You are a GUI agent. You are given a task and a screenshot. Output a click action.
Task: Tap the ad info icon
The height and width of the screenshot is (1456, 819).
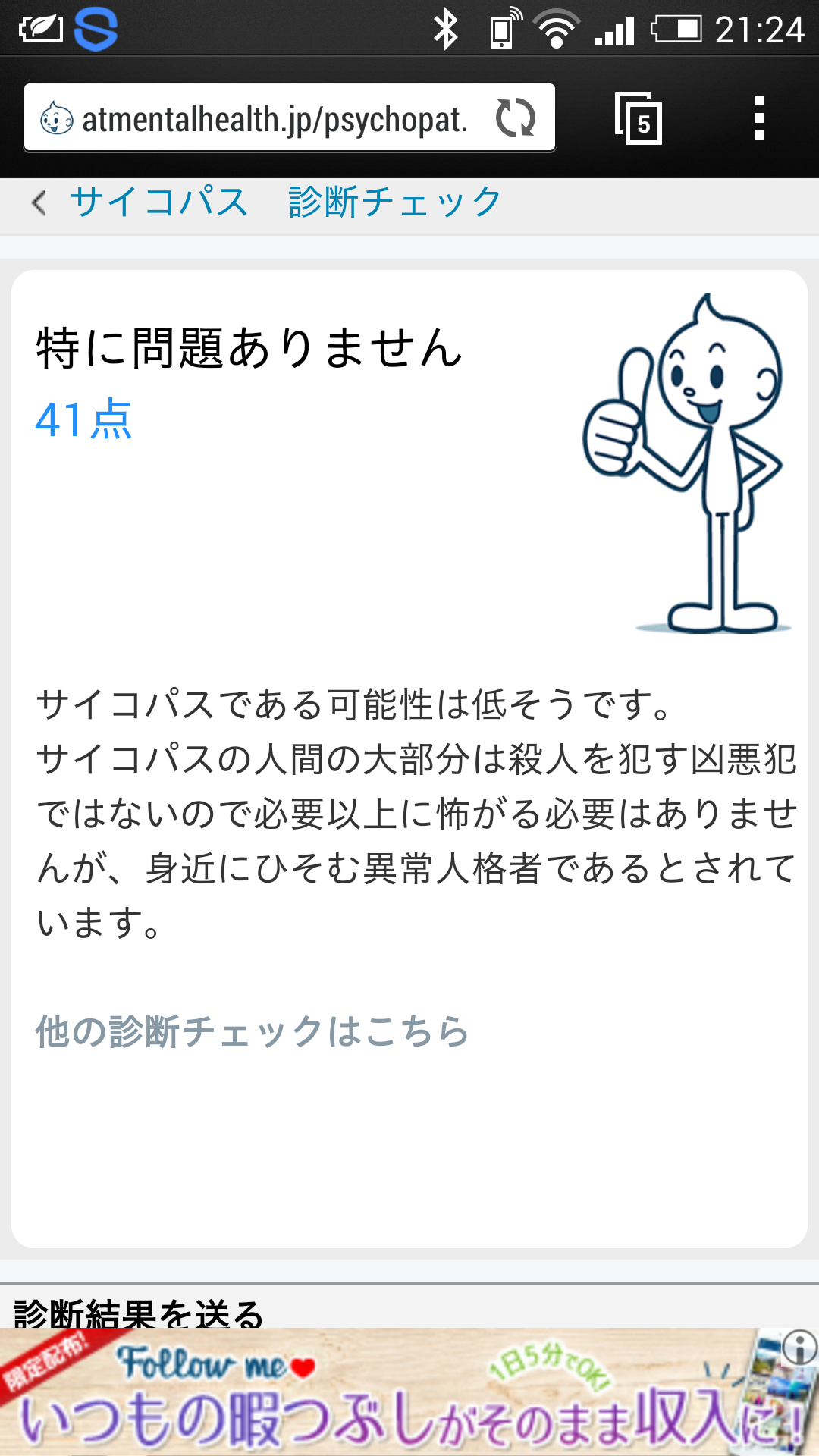799,1348
